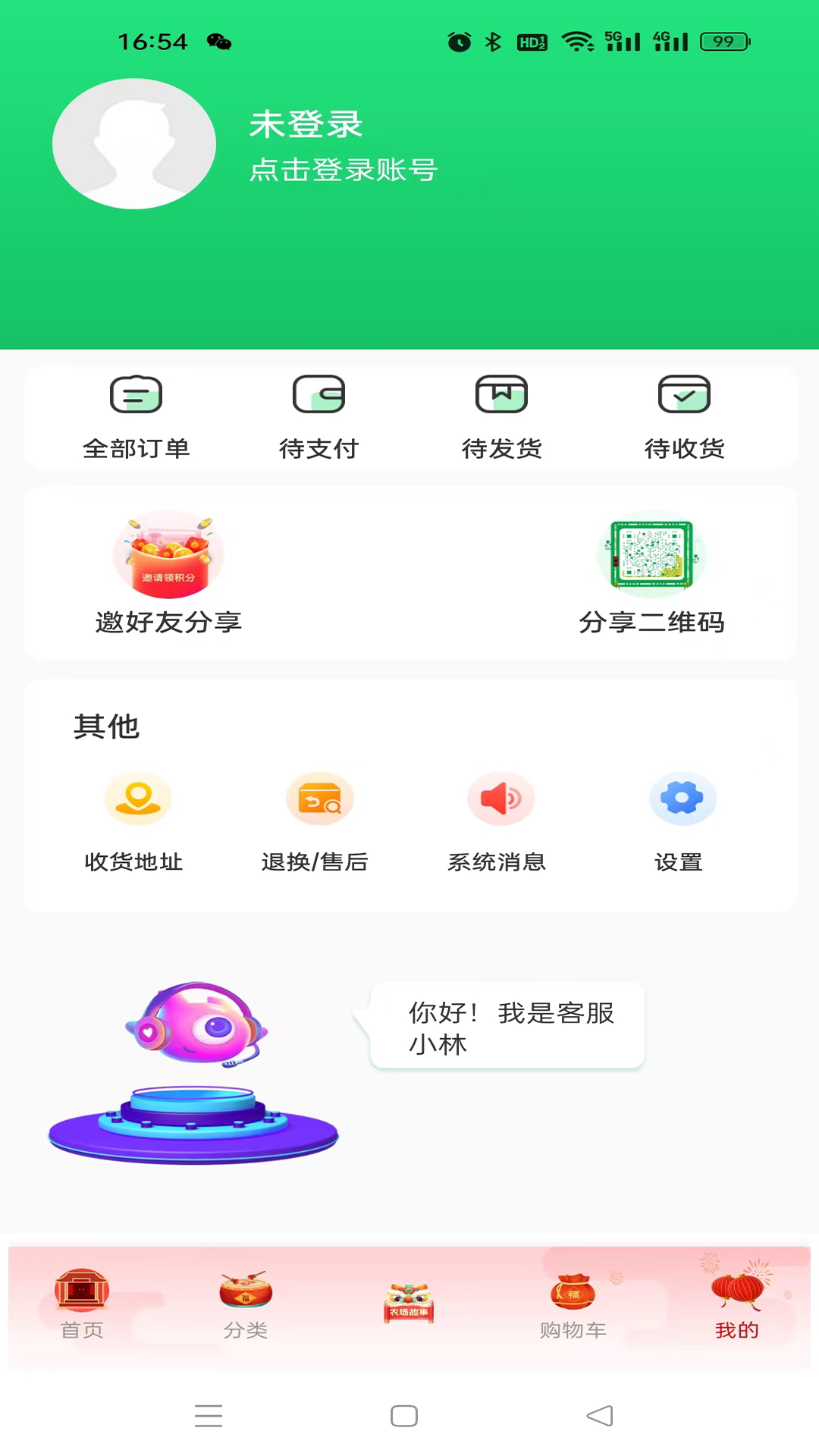This screenshot has height=1456, width=819.
Task: Open the 设置 settings page
Action: [680, 823]
